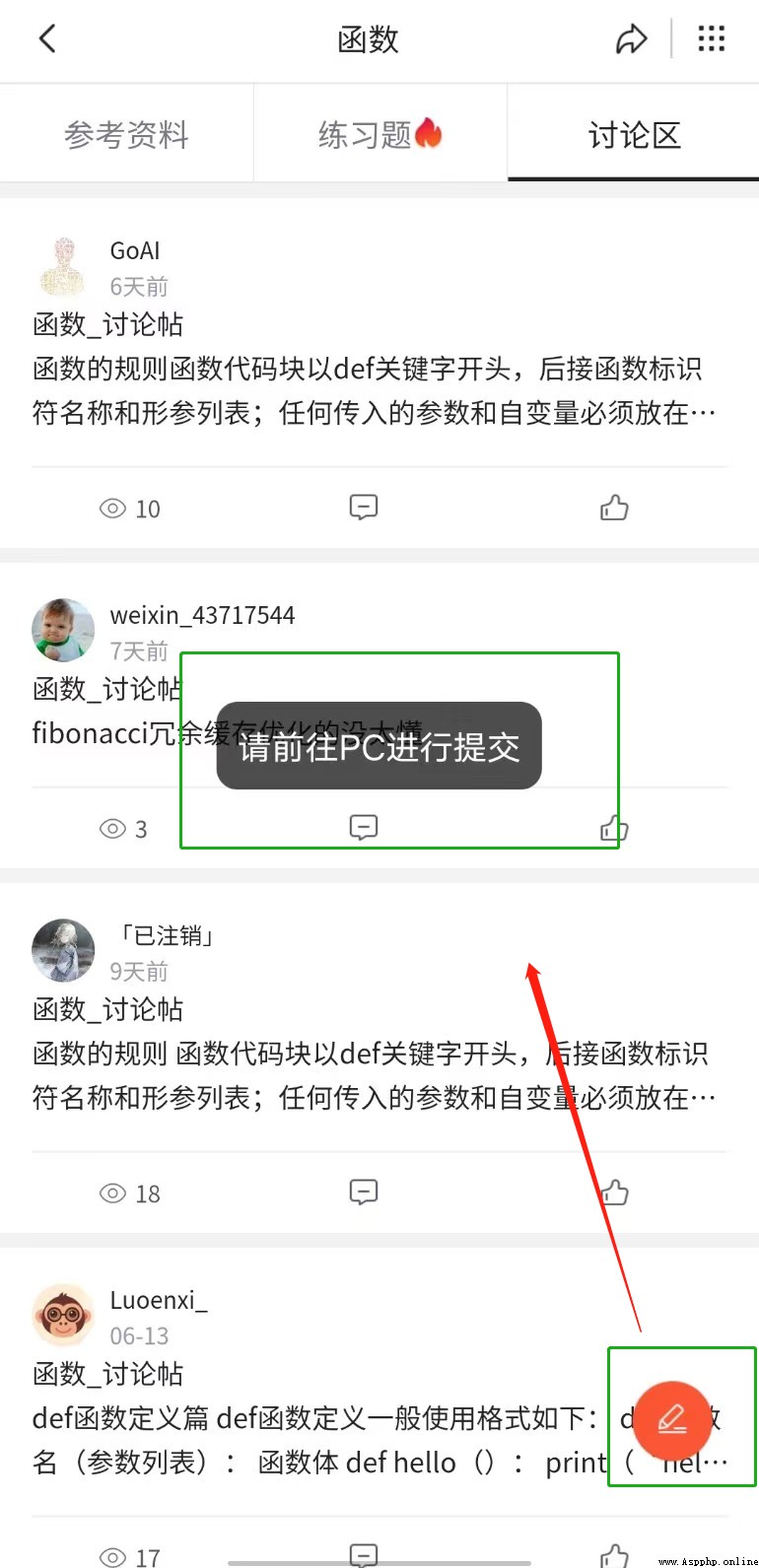Like the 「已注销」 user's post
Screen dimensions: 759x1568
click(614, 1193)
